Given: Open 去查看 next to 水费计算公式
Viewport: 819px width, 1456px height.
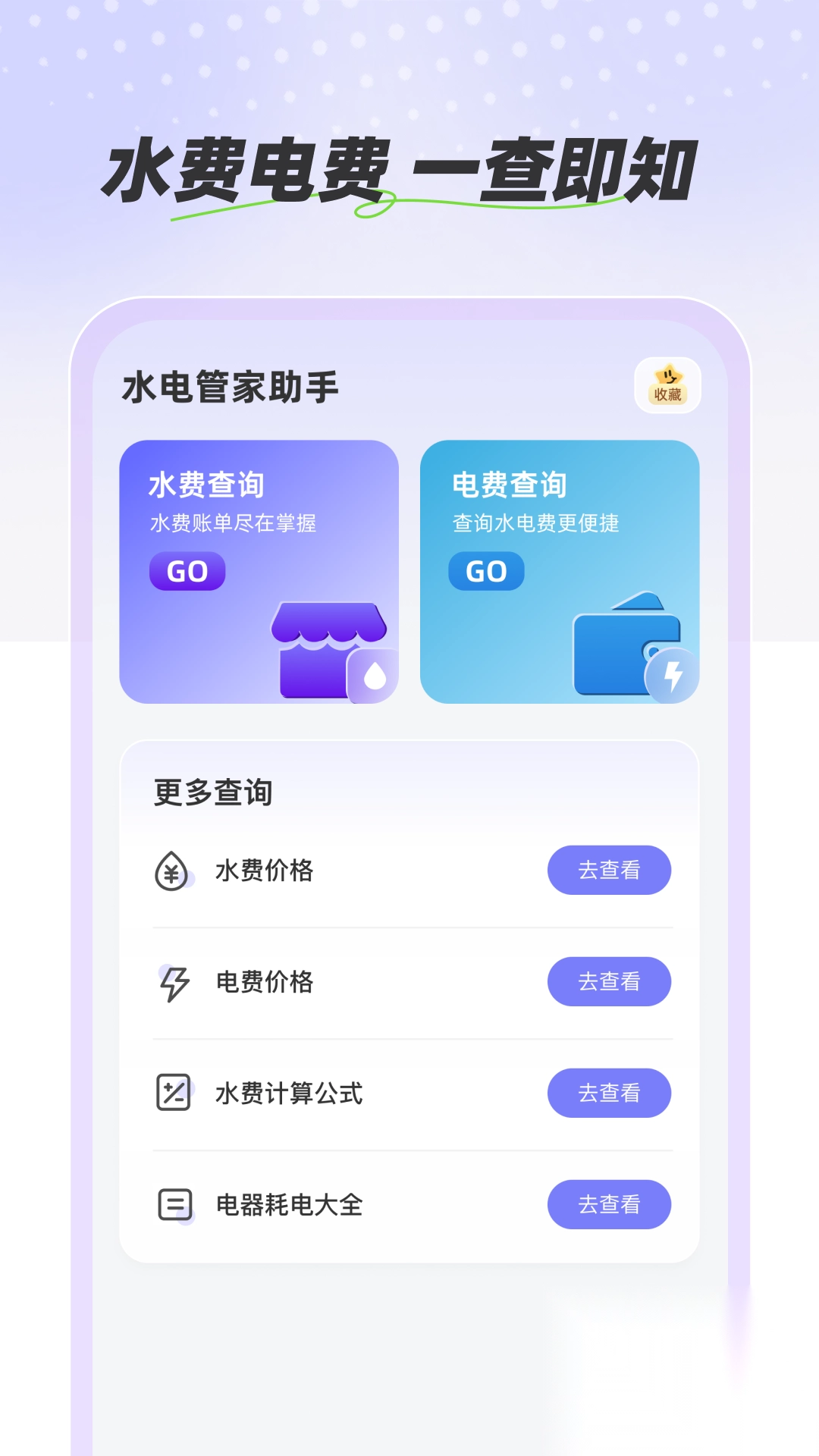Looking at the screenshot, I should (x=610, y=1093).
